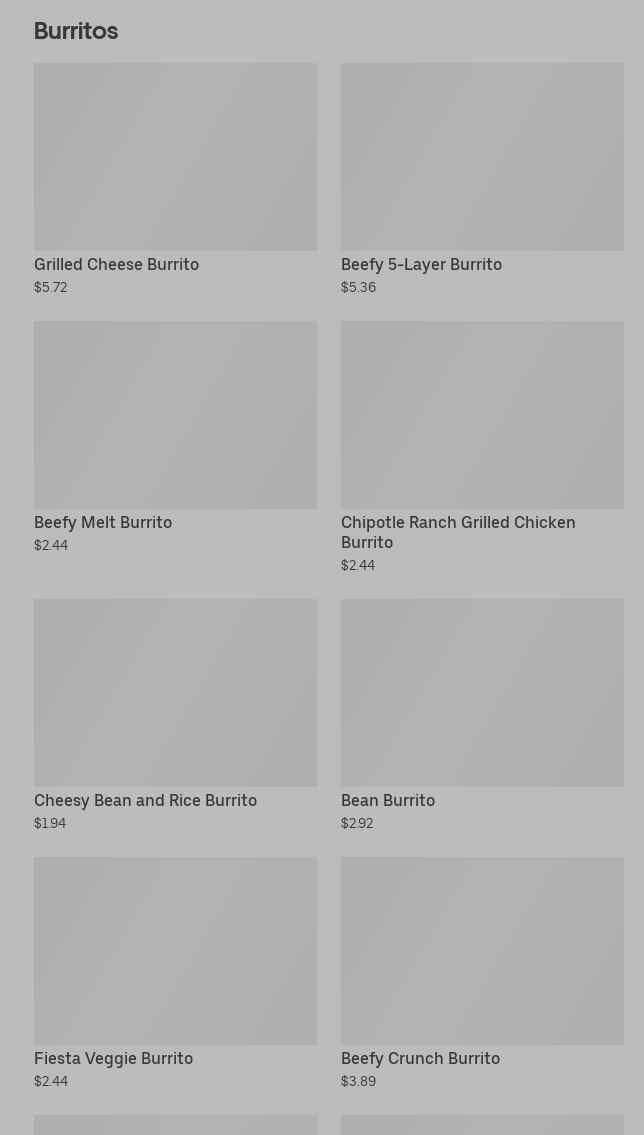
Task: Choose the Cheesy Bean and Rice Burrito
Action: coord(175,693)
